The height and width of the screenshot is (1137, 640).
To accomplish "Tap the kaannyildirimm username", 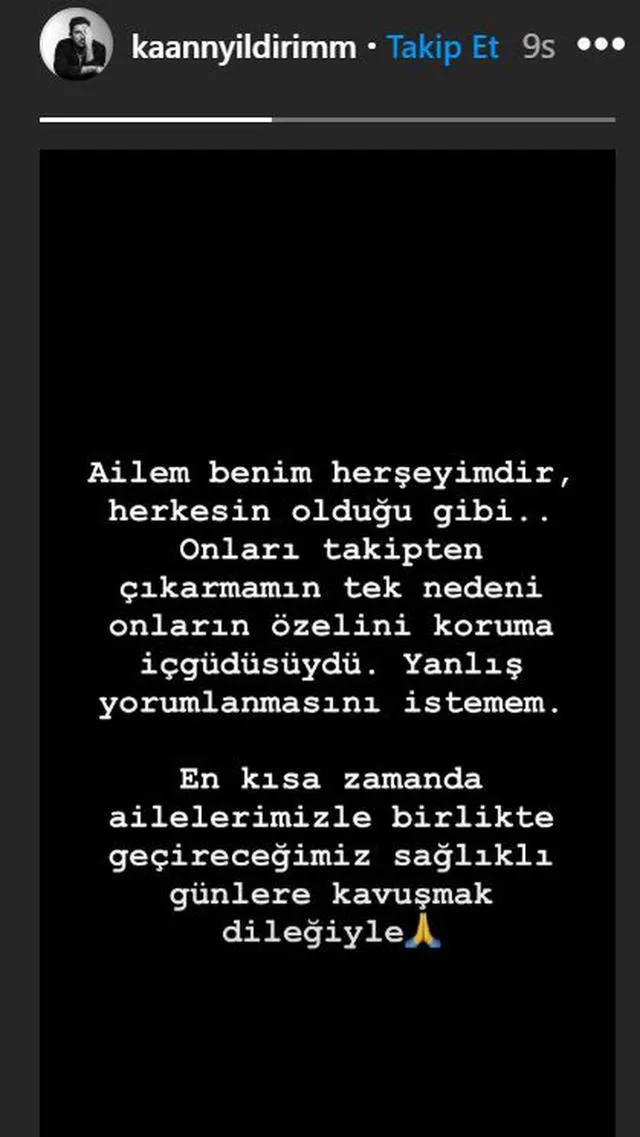I will (244, 48).
